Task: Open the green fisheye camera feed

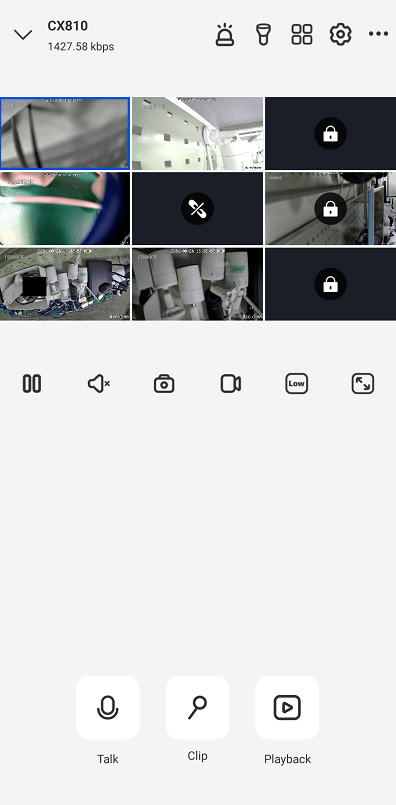Action: pyautogui.click(x=65, y=208)
